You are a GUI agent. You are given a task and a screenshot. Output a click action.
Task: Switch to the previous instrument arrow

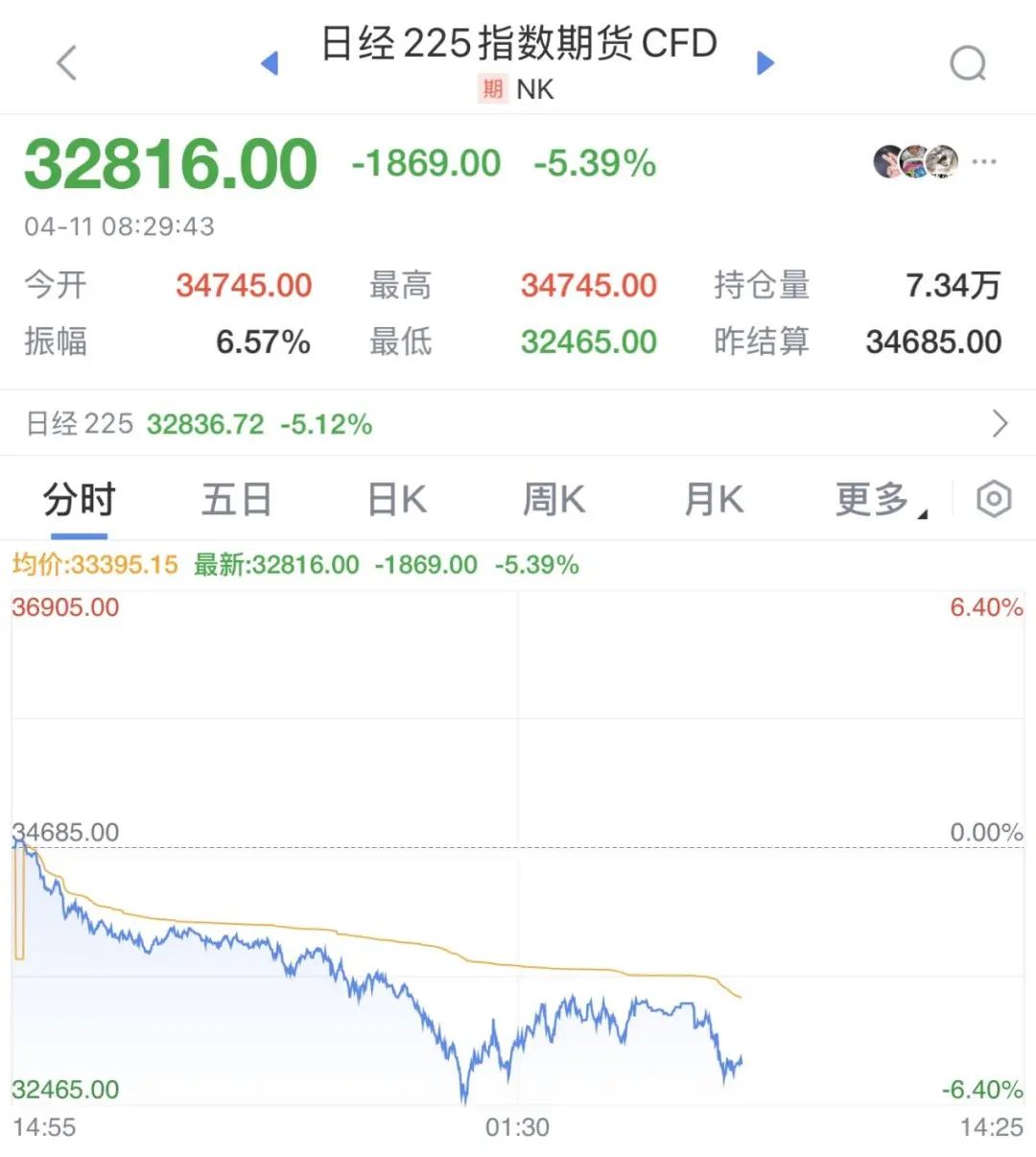tap(270, 63)
